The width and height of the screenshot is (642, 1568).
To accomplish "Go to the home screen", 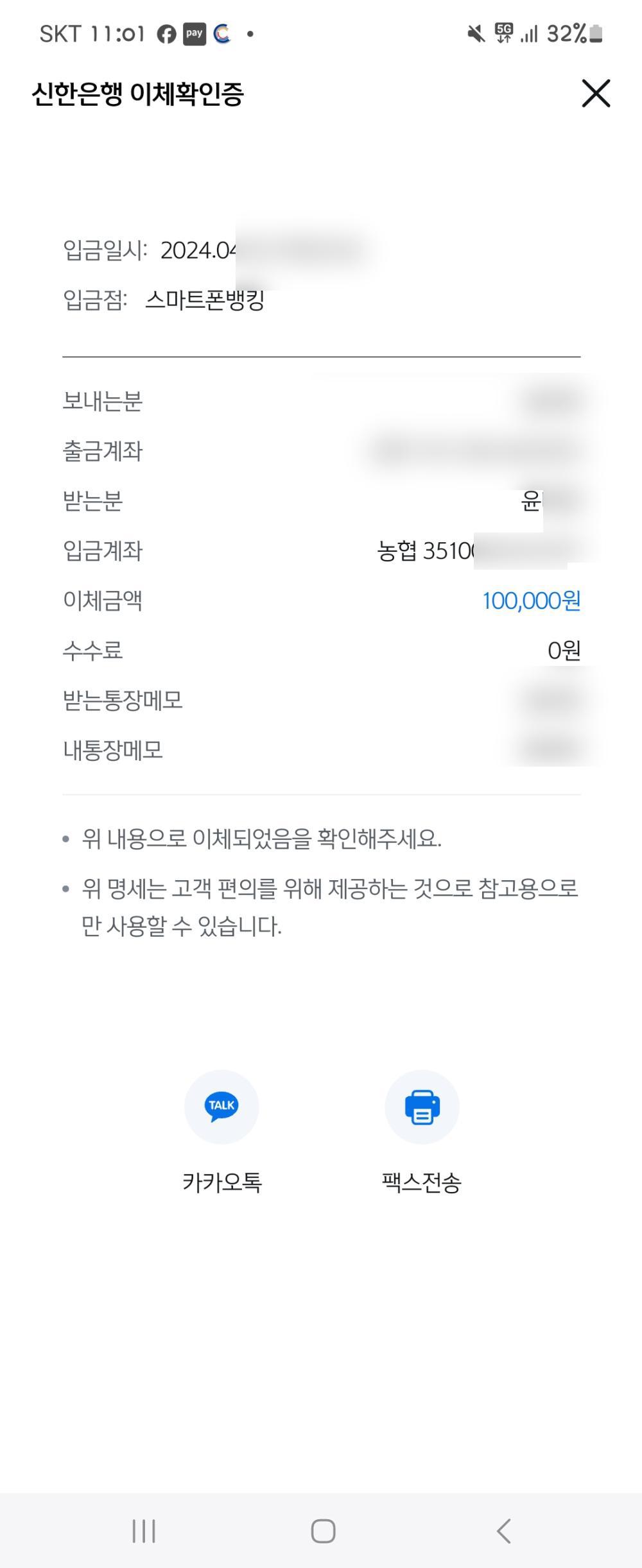I will pos(323,1531).
